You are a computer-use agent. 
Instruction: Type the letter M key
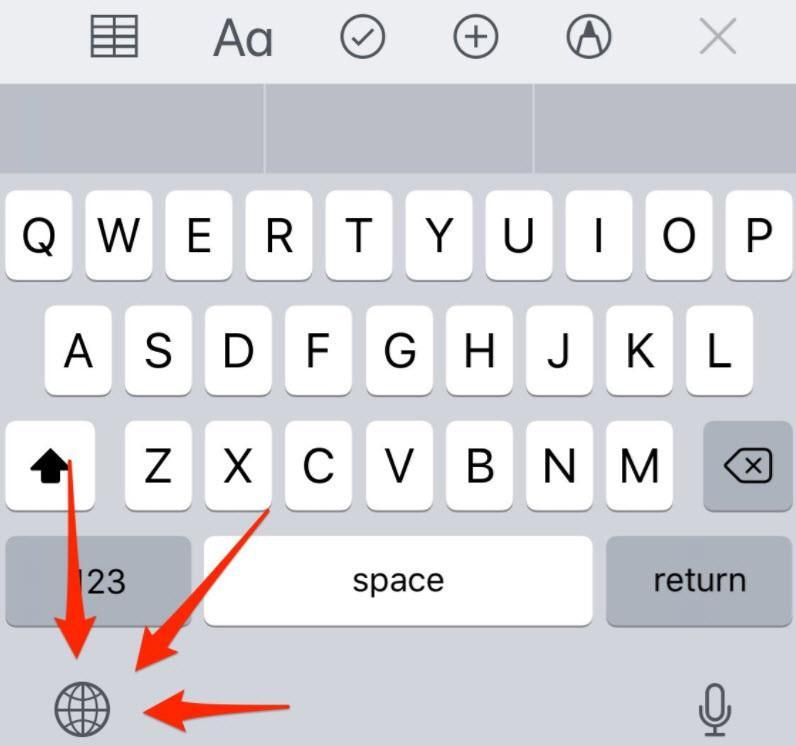pos(639,466)
